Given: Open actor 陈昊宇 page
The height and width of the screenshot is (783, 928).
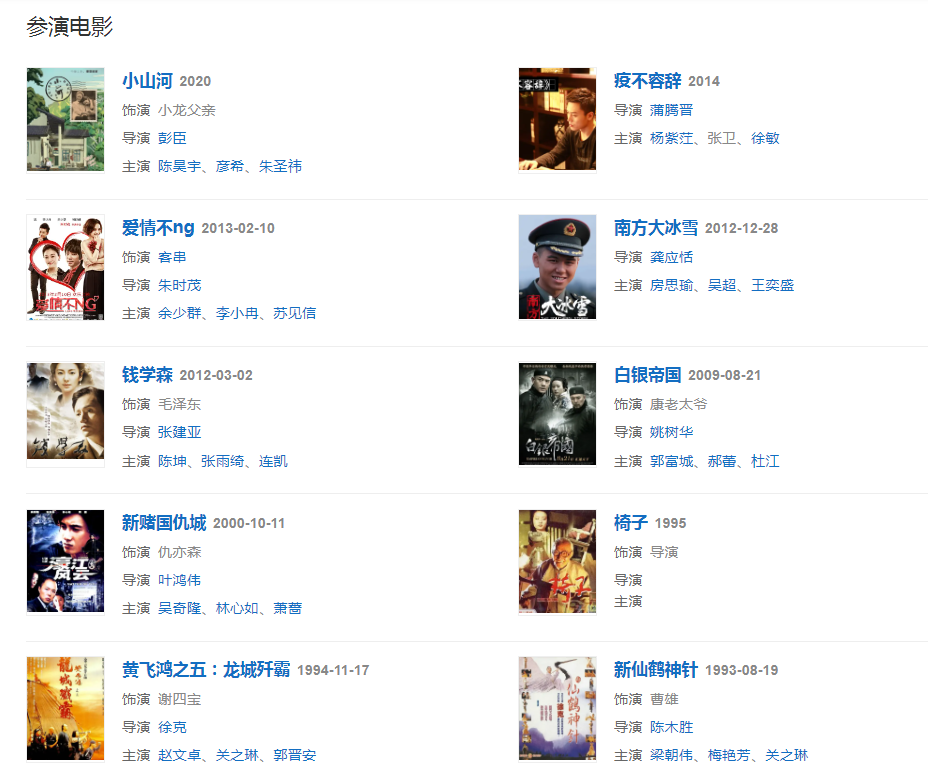Looking at the screenshot, I should (179, 166).
